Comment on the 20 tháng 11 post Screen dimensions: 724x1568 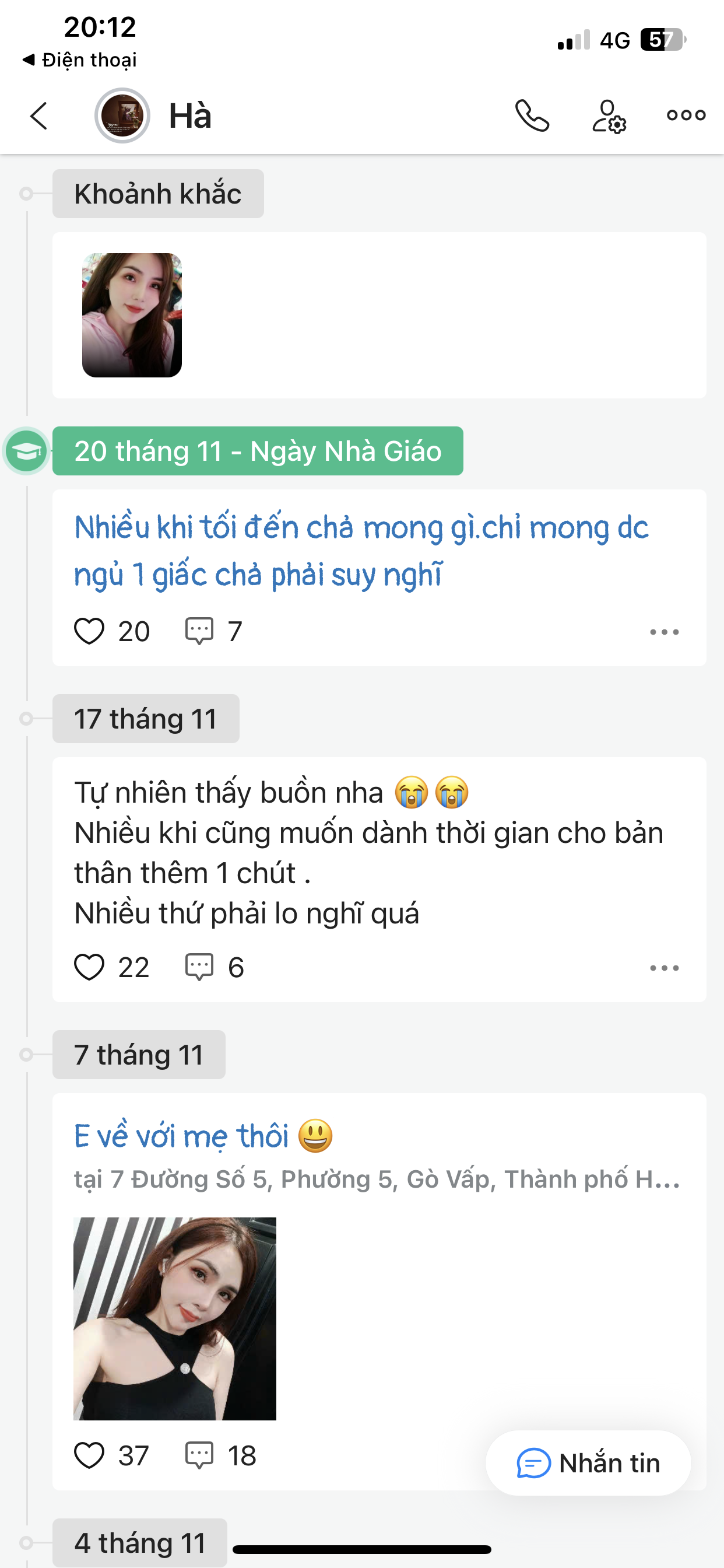tap(199, 631)
